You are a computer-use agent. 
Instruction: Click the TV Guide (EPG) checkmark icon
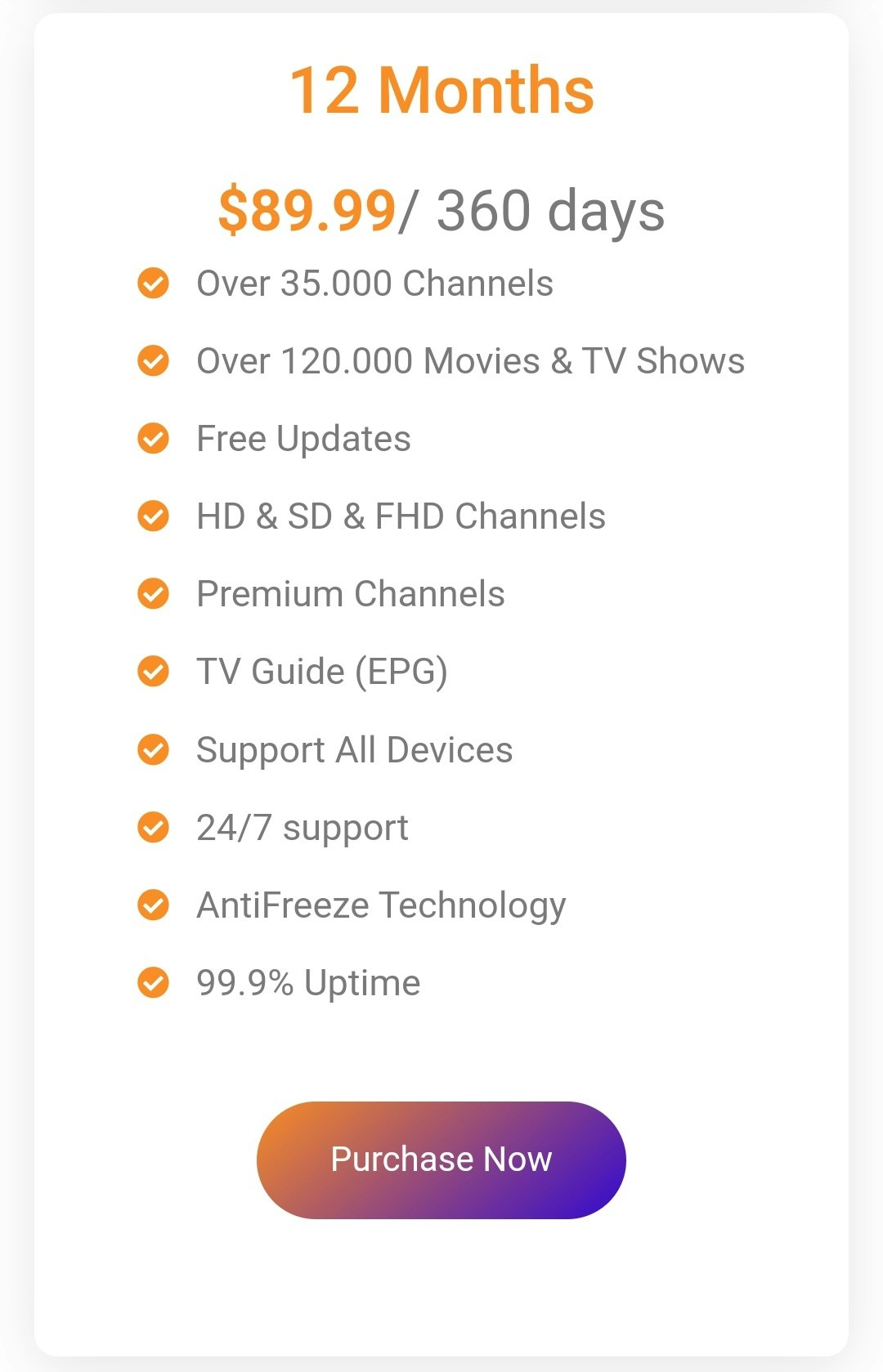click(x=154, y=672)
